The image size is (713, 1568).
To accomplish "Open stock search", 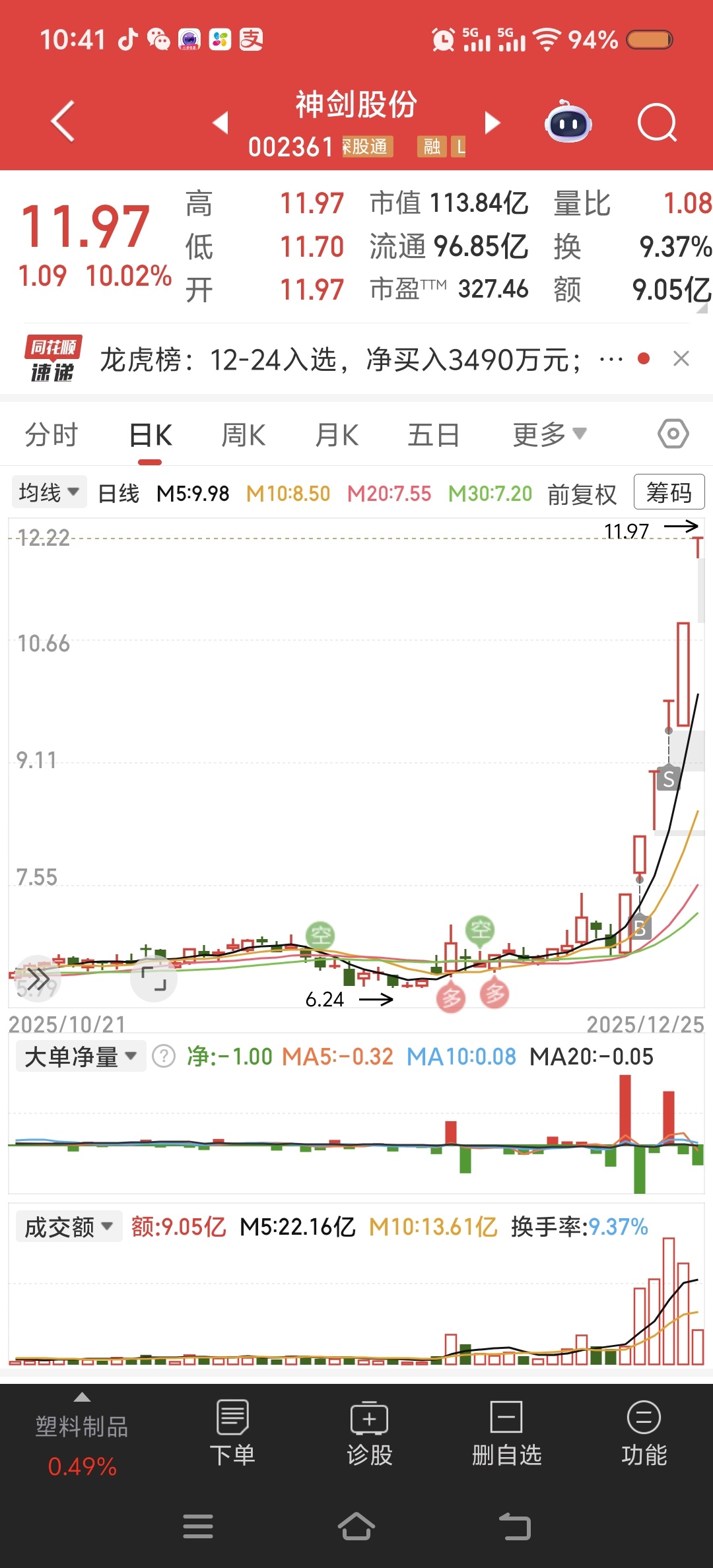I will point(657,123).
